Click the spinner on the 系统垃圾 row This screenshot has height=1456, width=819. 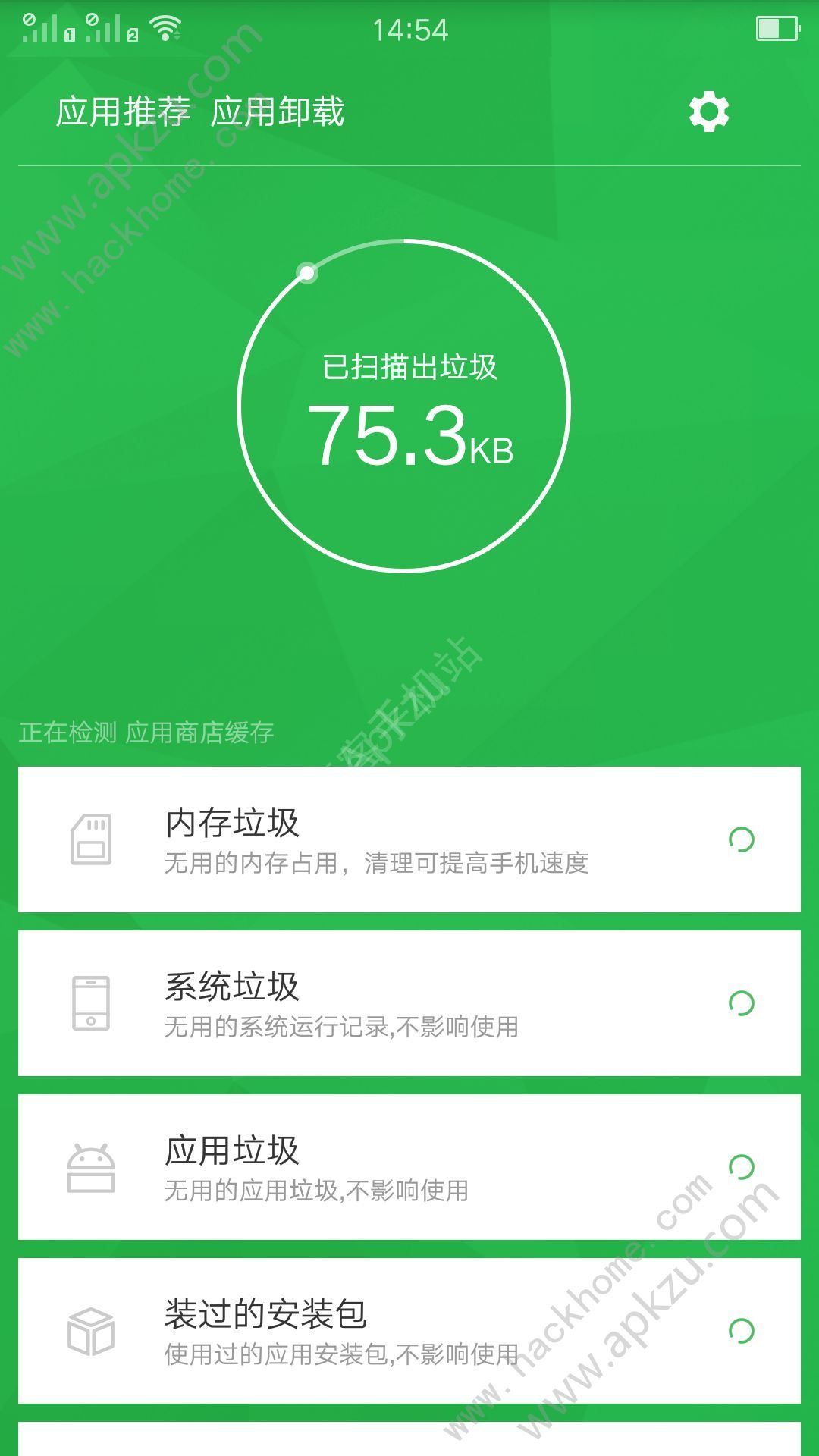740,1003
